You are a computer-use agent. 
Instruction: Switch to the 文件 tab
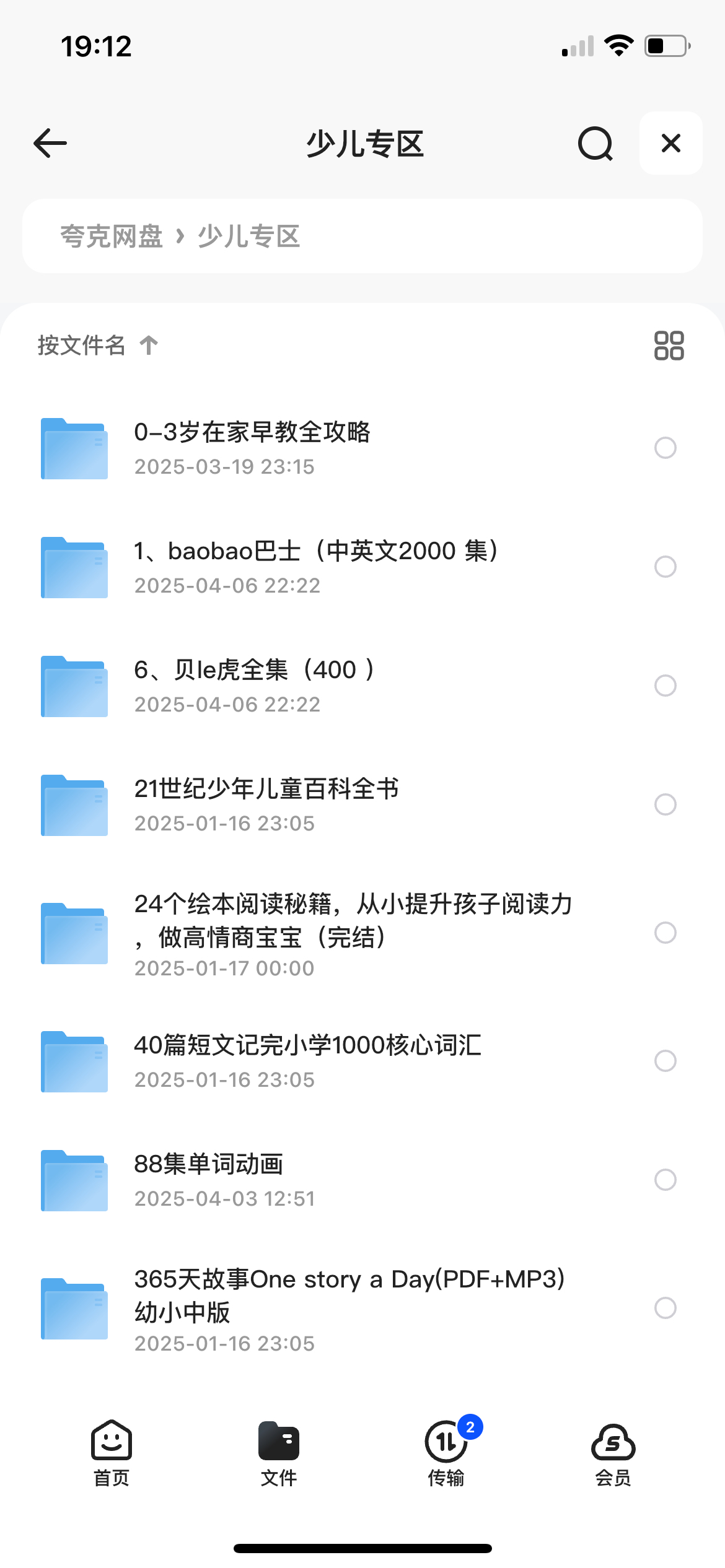click(x=279, y=1453)
